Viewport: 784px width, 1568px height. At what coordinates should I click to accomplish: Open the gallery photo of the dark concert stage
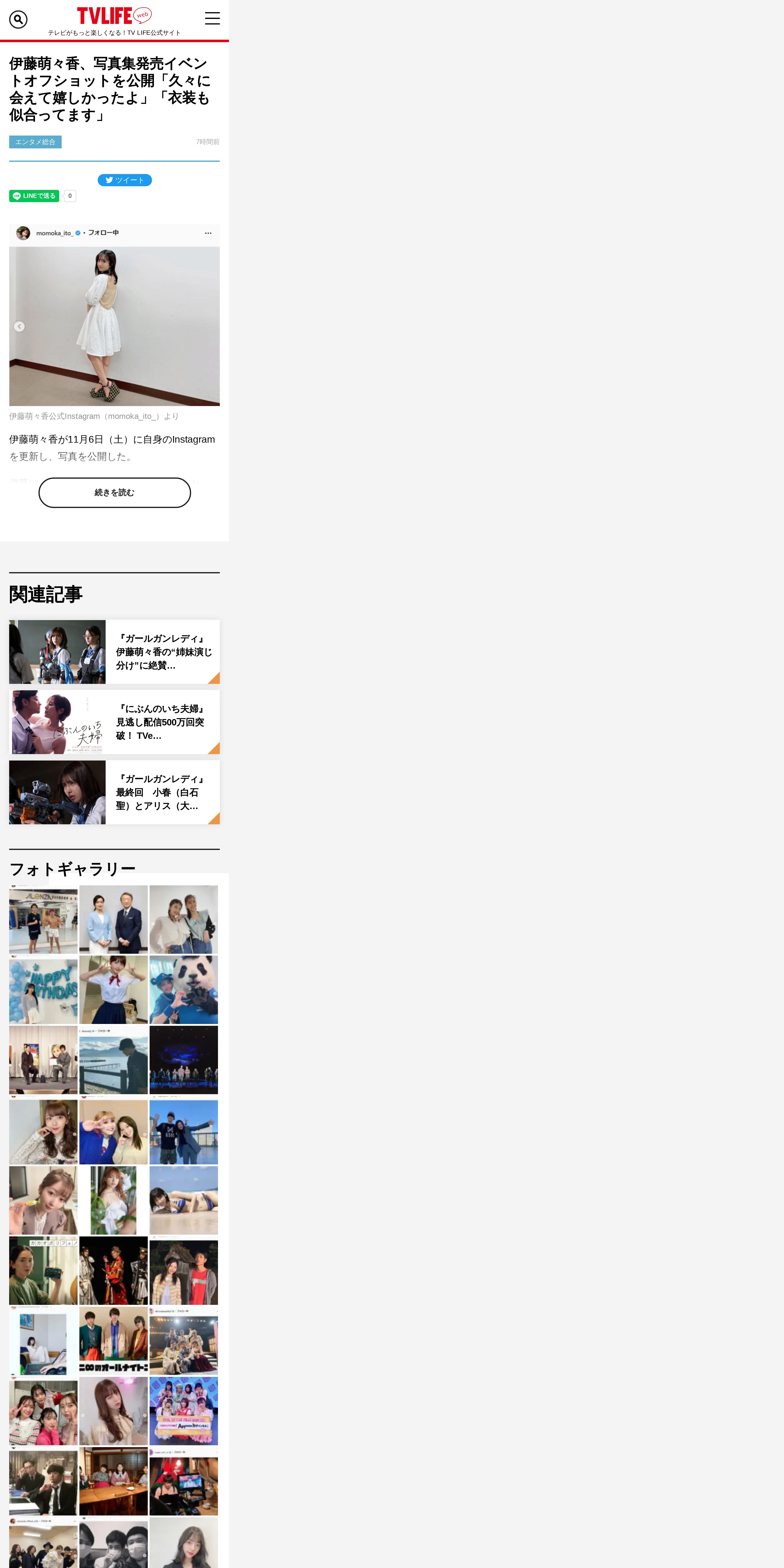point(184,1060)
